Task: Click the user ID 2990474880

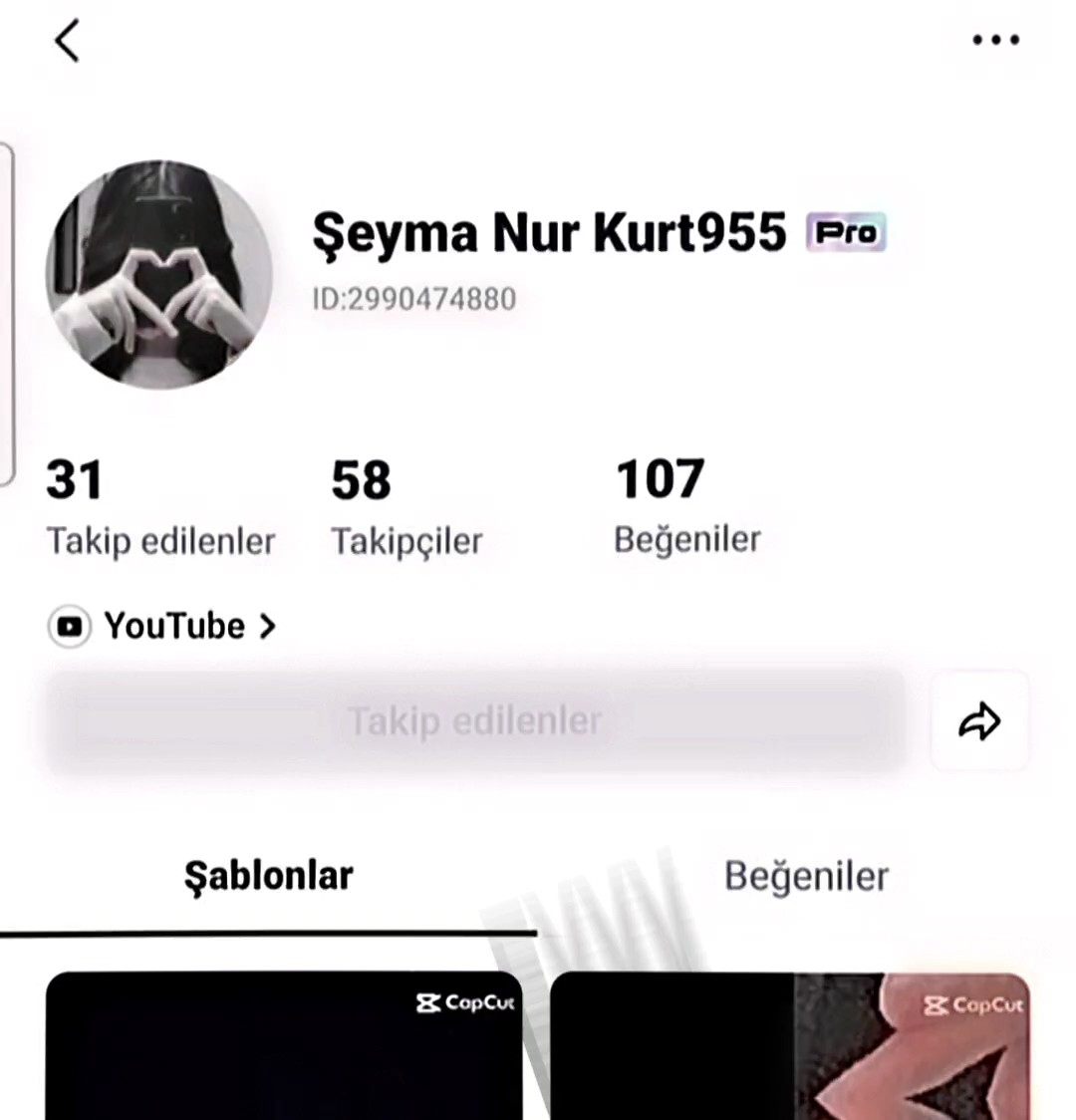Action: [x=414, y=298]
